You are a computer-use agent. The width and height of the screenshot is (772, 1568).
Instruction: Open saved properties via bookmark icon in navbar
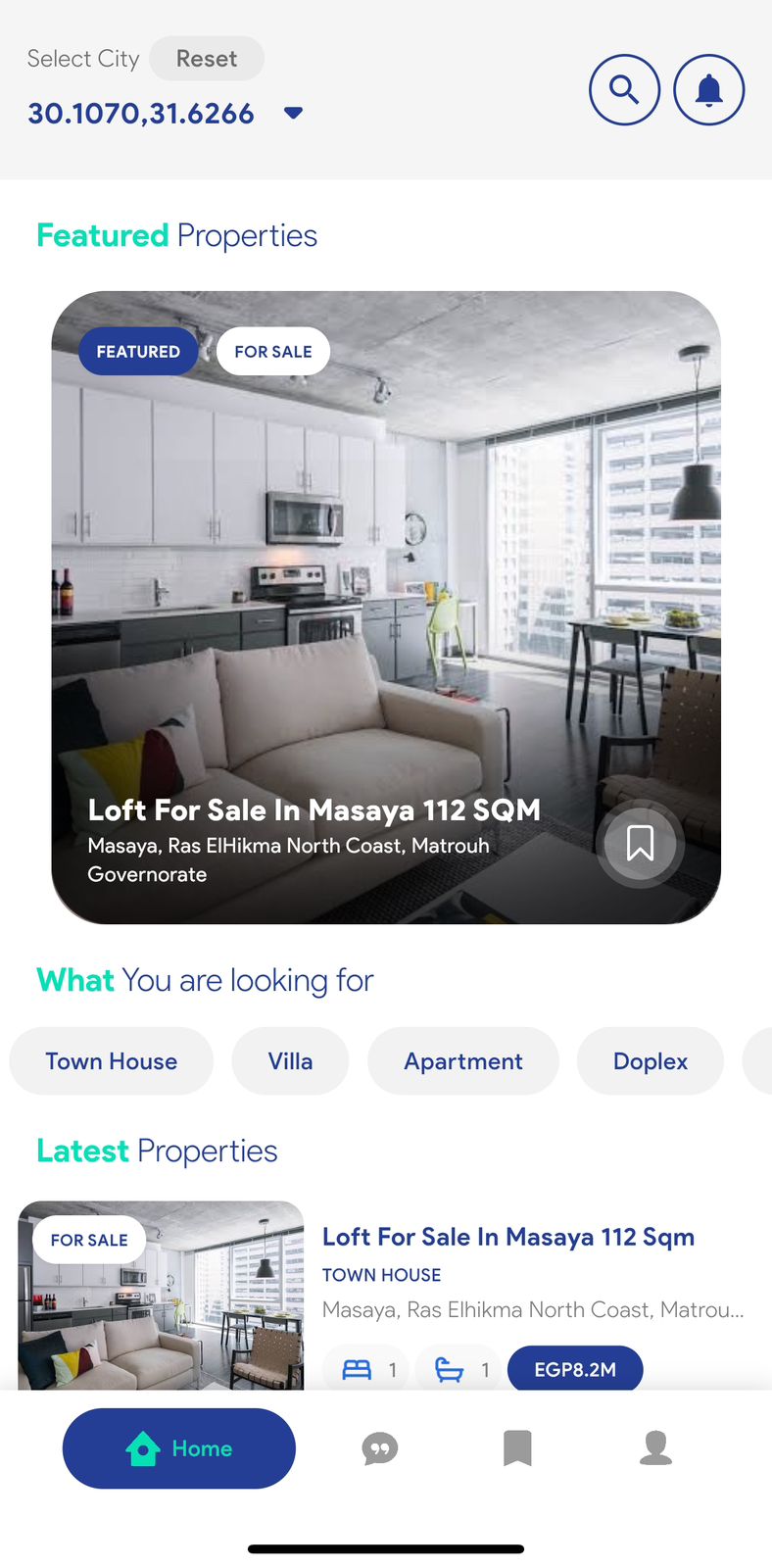(518, 1448)
